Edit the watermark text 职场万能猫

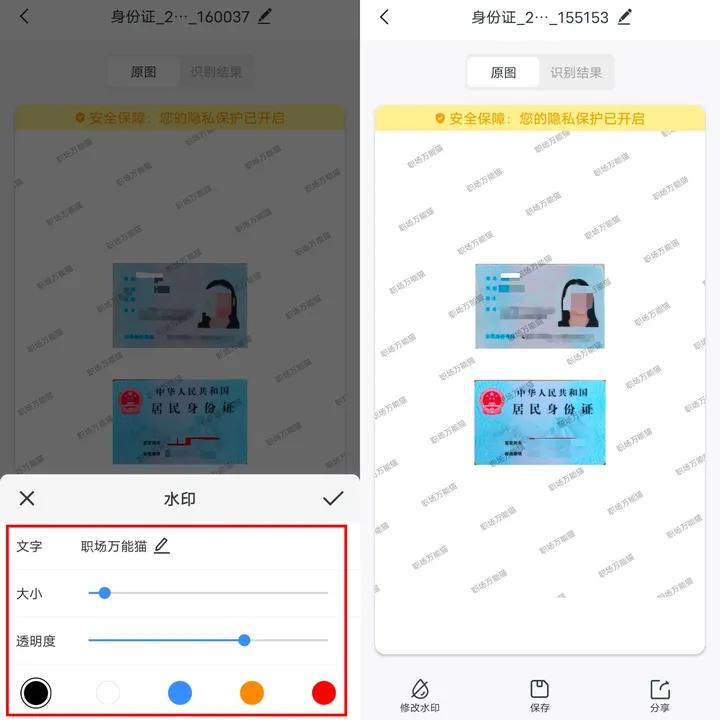(162, 546)
